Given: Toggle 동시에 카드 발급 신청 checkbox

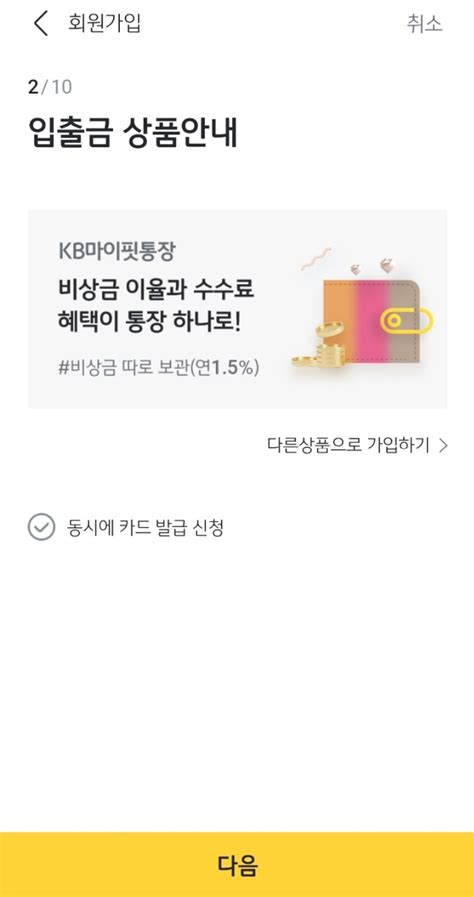Looking at the screenshot, I should [41, 527].
